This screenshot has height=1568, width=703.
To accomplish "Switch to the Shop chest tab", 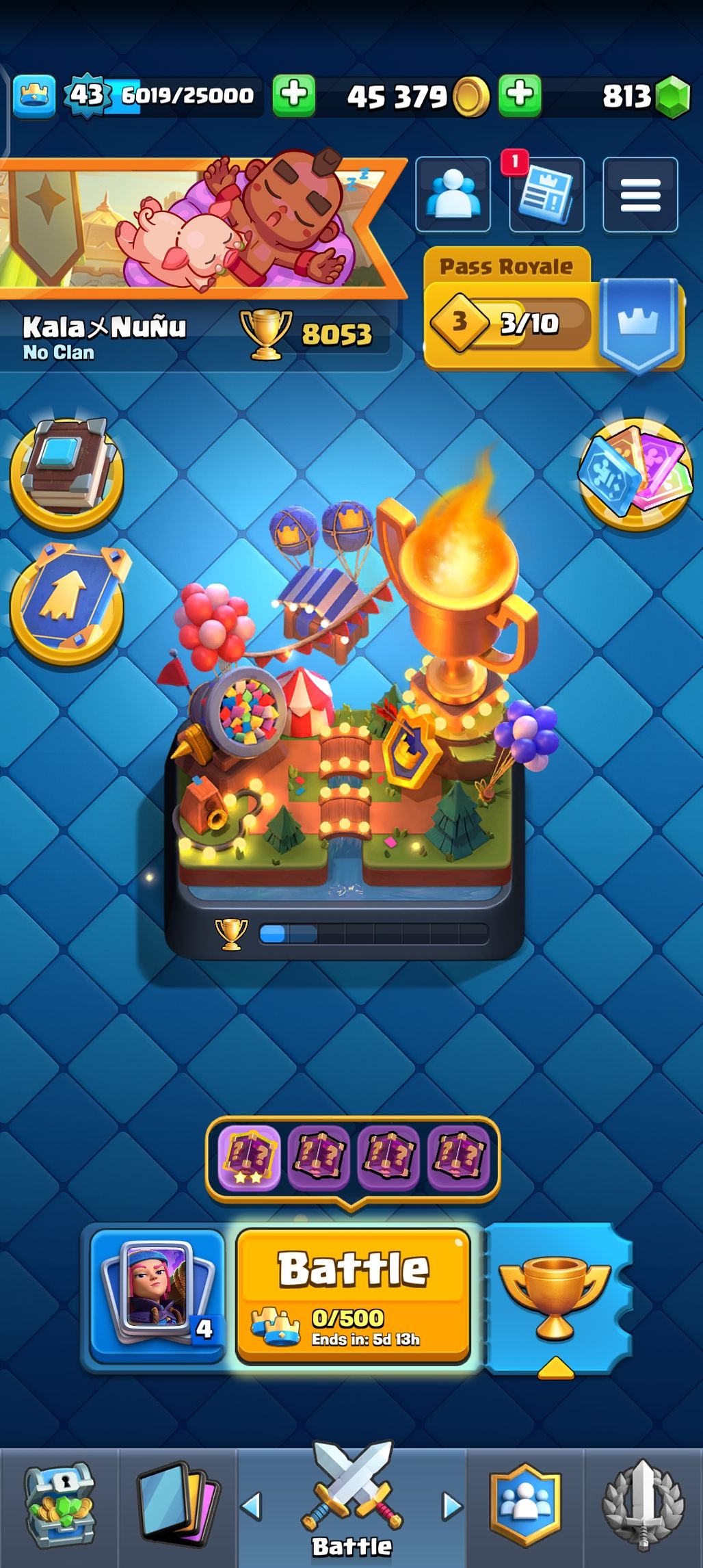I will click(x=59, y=1505).
